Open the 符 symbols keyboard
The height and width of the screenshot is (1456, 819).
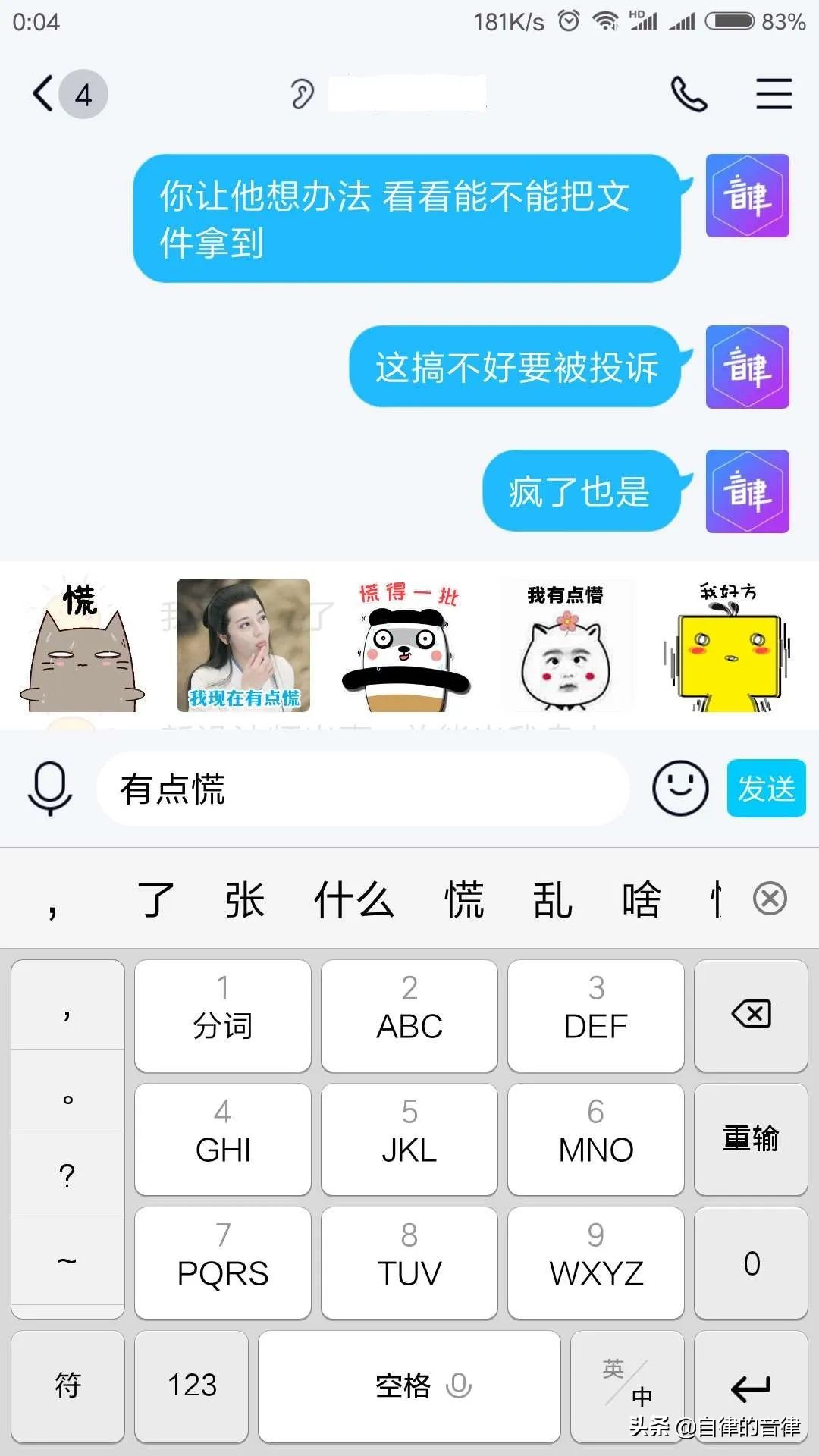tap(68, 1385)
